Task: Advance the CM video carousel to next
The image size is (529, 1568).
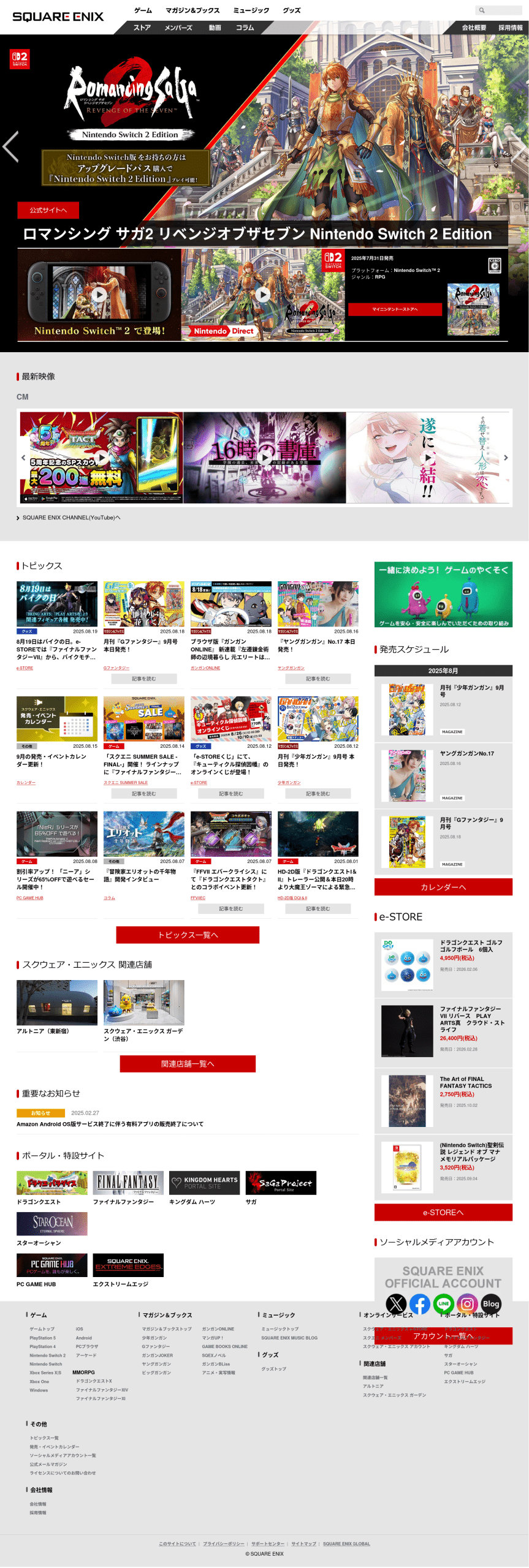Action: [506, 458]
